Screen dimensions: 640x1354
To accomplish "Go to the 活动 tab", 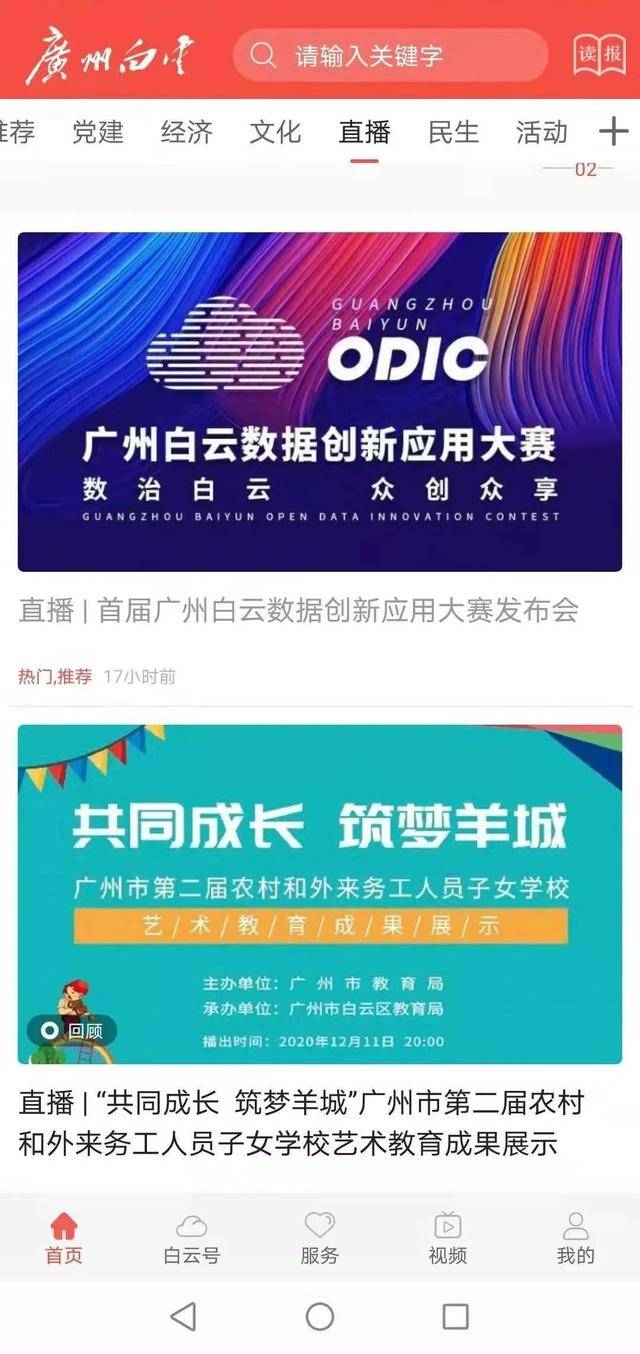I will (x=542, y=132).
